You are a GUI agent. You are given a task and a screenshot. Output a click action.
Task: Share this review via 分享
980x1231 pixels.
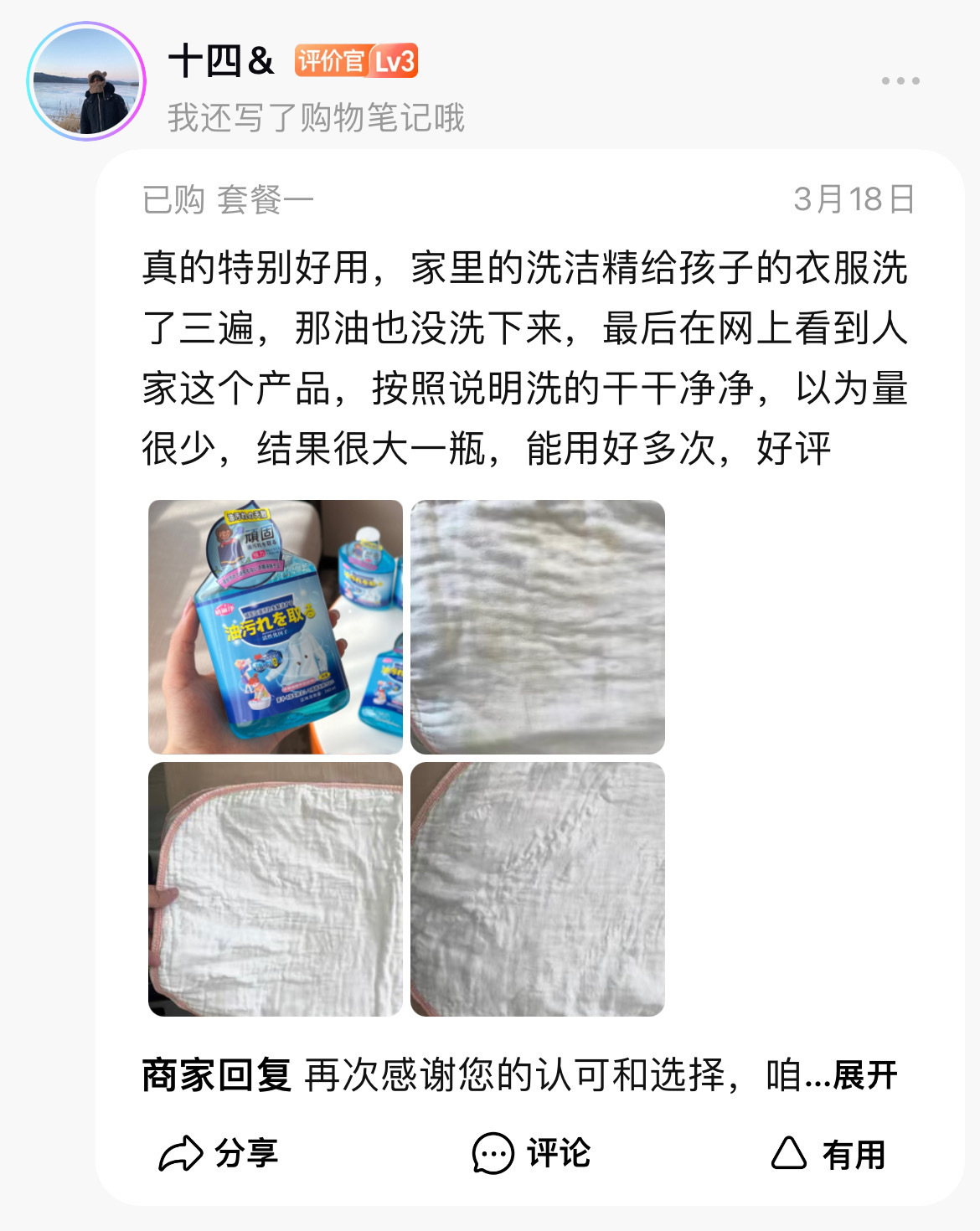point(218,1154)
